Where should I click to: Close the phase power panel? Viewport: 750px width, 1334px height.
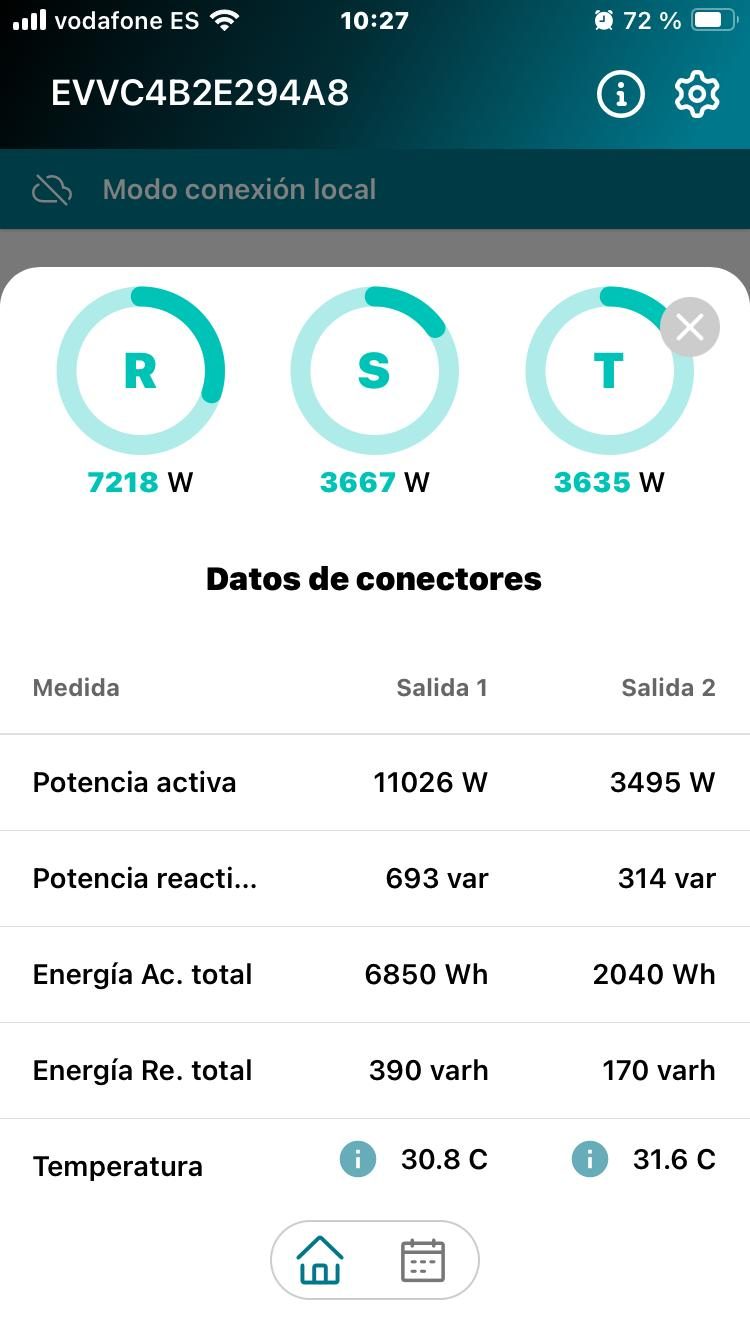(x=690, y=327)
